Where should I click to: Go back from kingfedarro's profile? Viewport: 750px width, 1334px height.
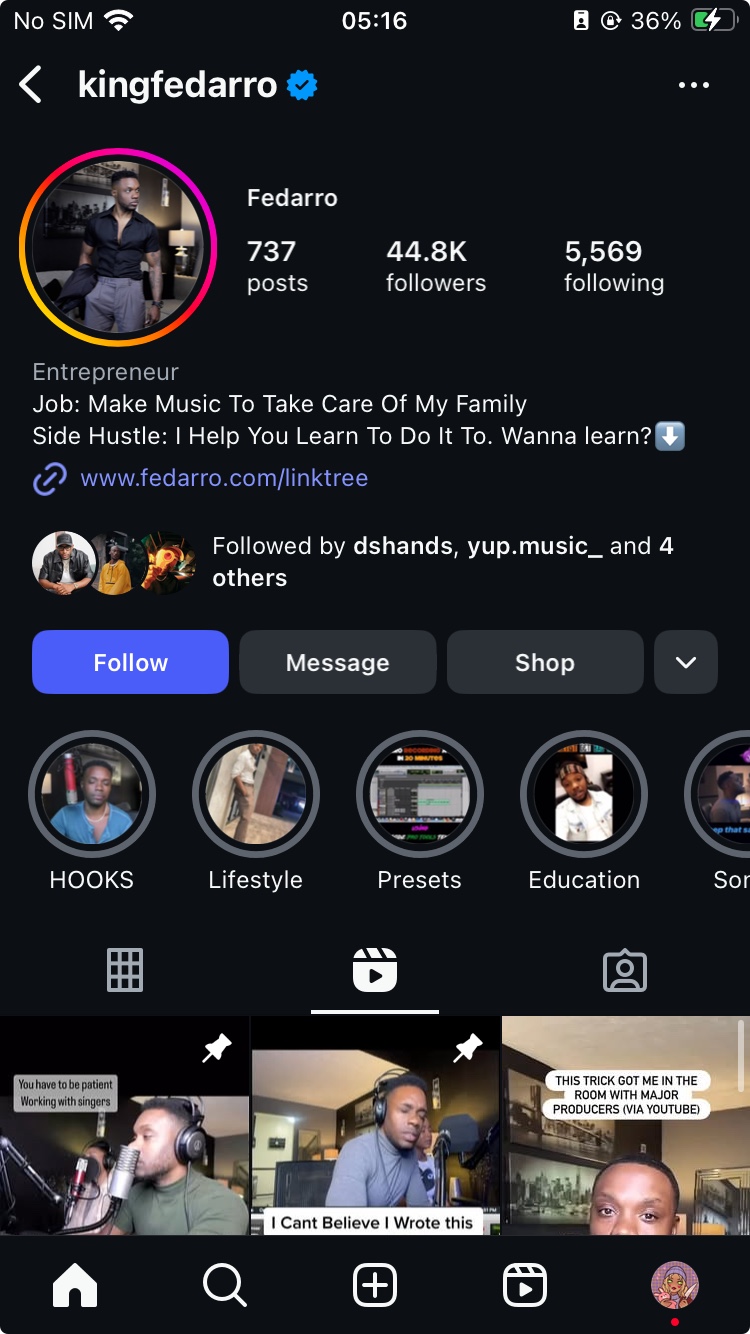pyautogui.click(x=32, y=86)
